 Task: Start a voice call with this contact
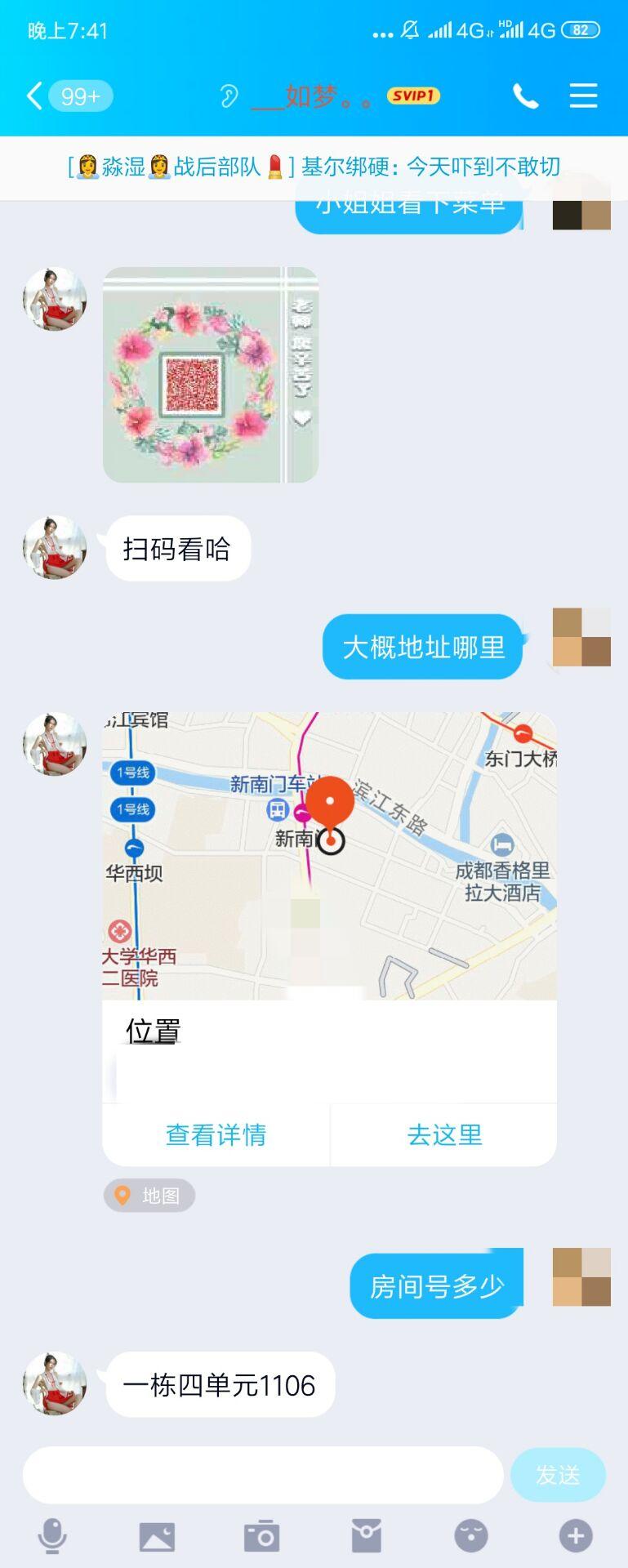[x=525, y=96]
